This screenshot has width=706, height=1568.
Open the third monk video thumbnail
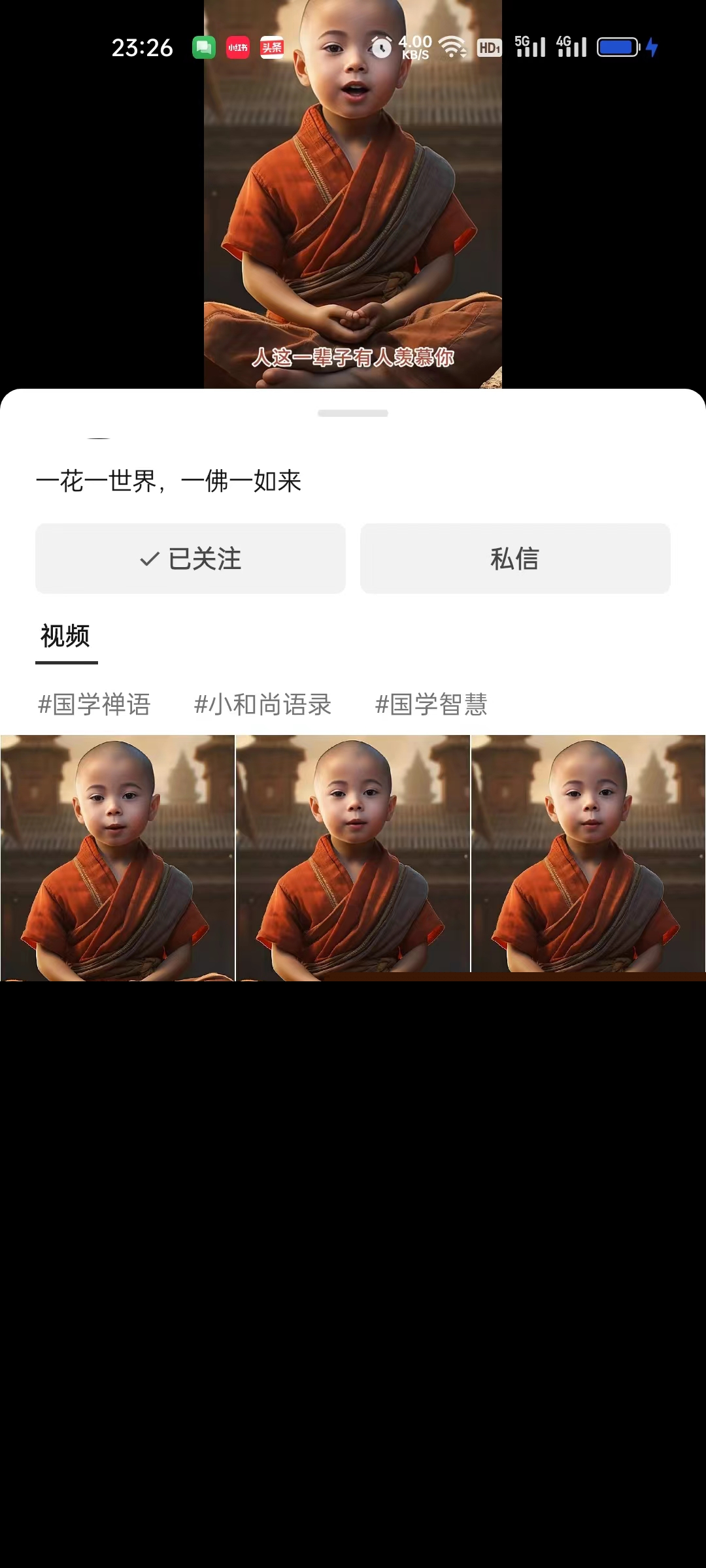click(588, 857)
